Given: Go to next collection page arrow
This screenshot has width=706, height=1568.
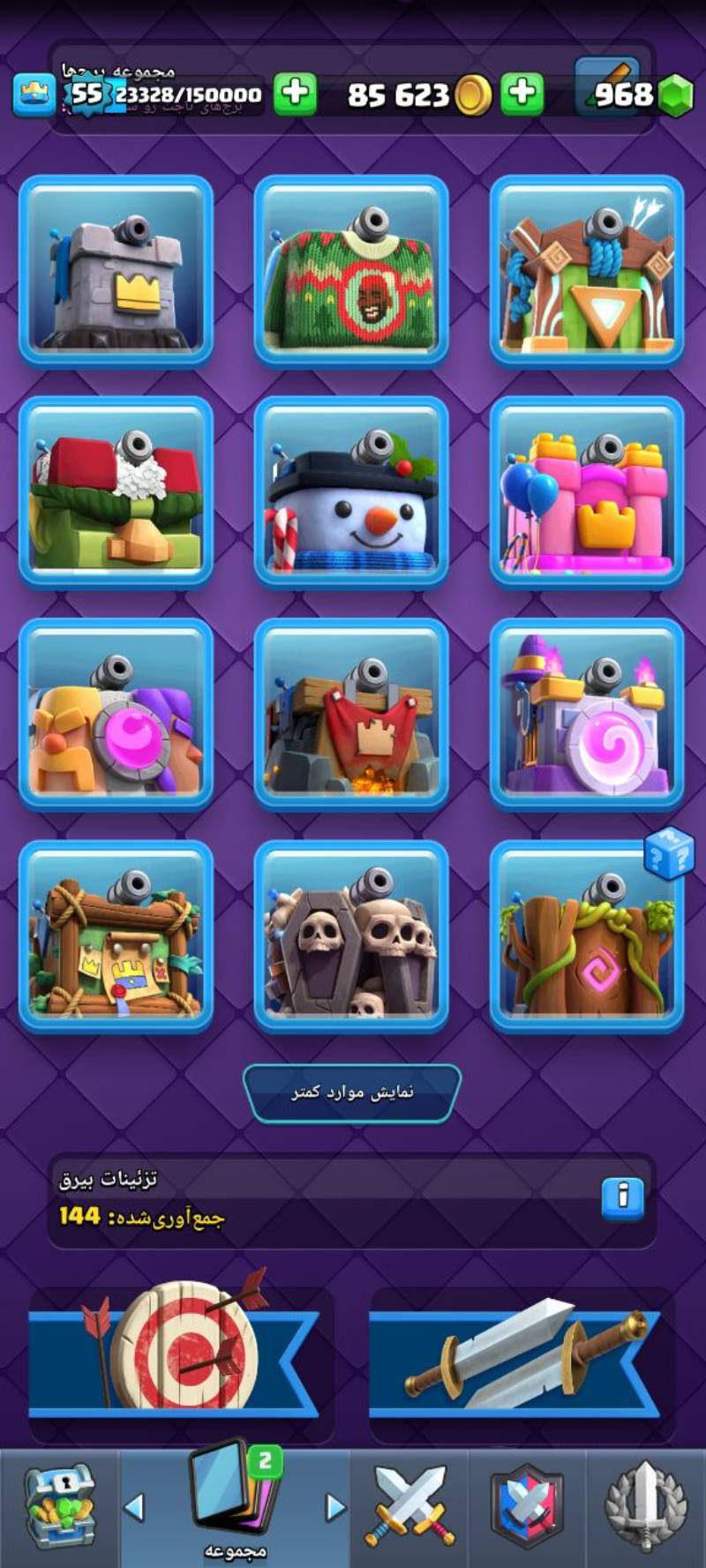Looking at the screenshot, I should 335,1507.
